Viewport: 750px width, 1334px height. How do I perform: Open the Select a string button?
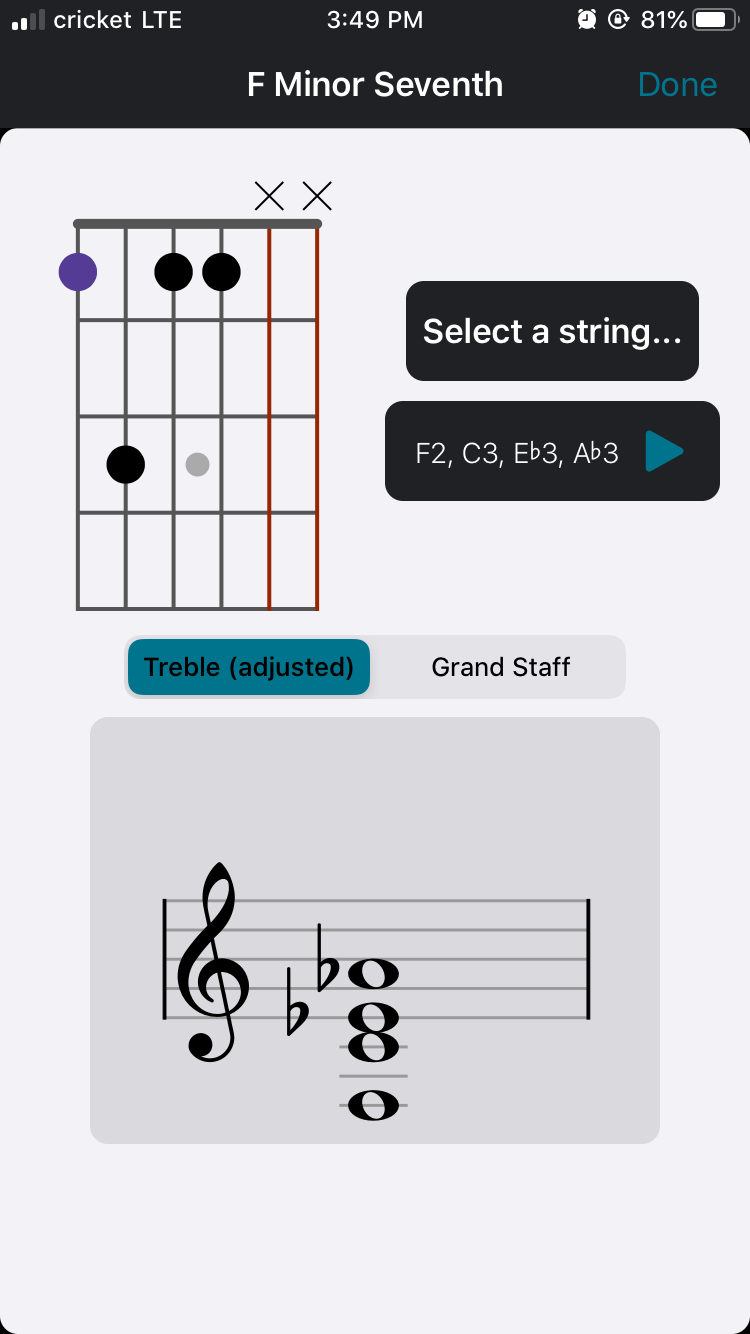[552, 331]
